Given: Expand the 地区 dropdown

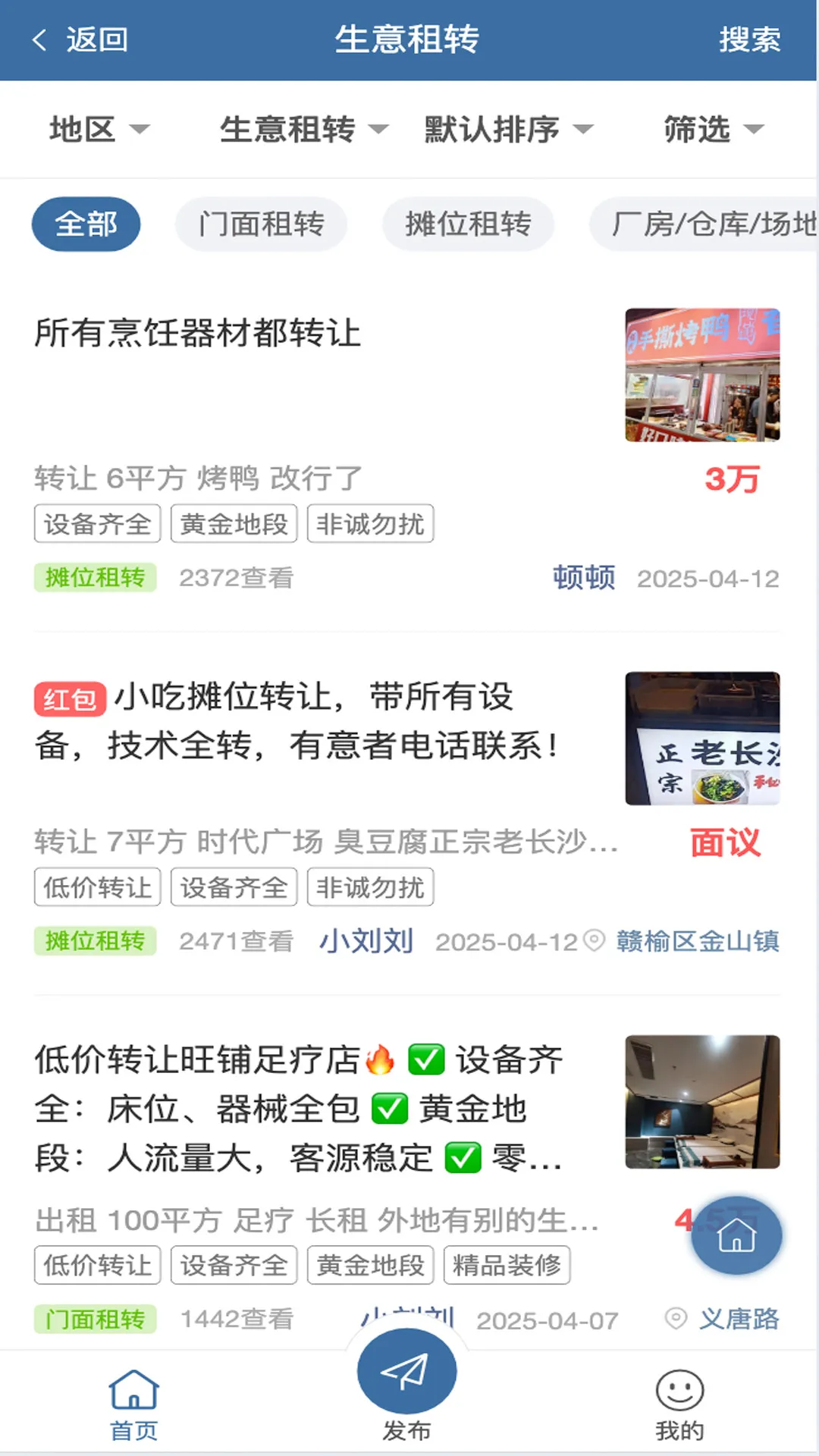Looking at the screenshot, I should pos(99,129).
